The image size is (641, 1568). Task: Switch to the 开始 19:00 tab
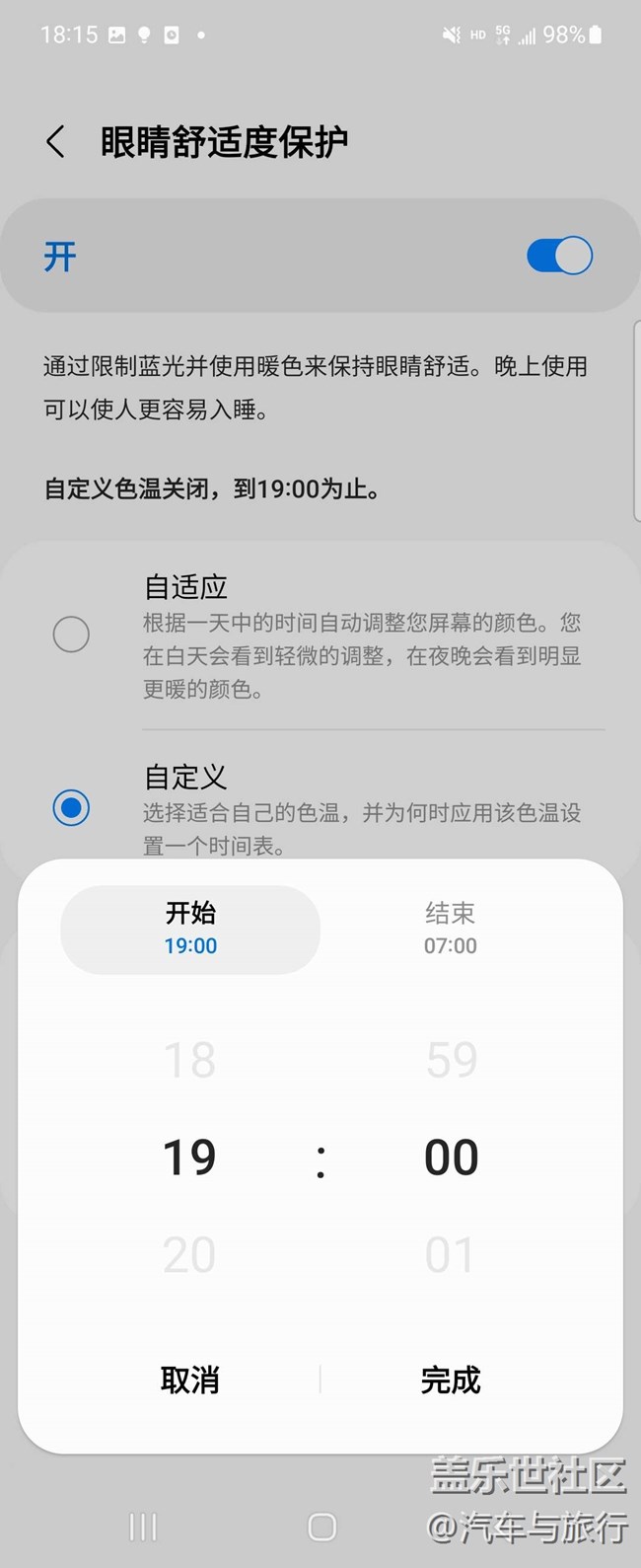click(x=190, y=929)
